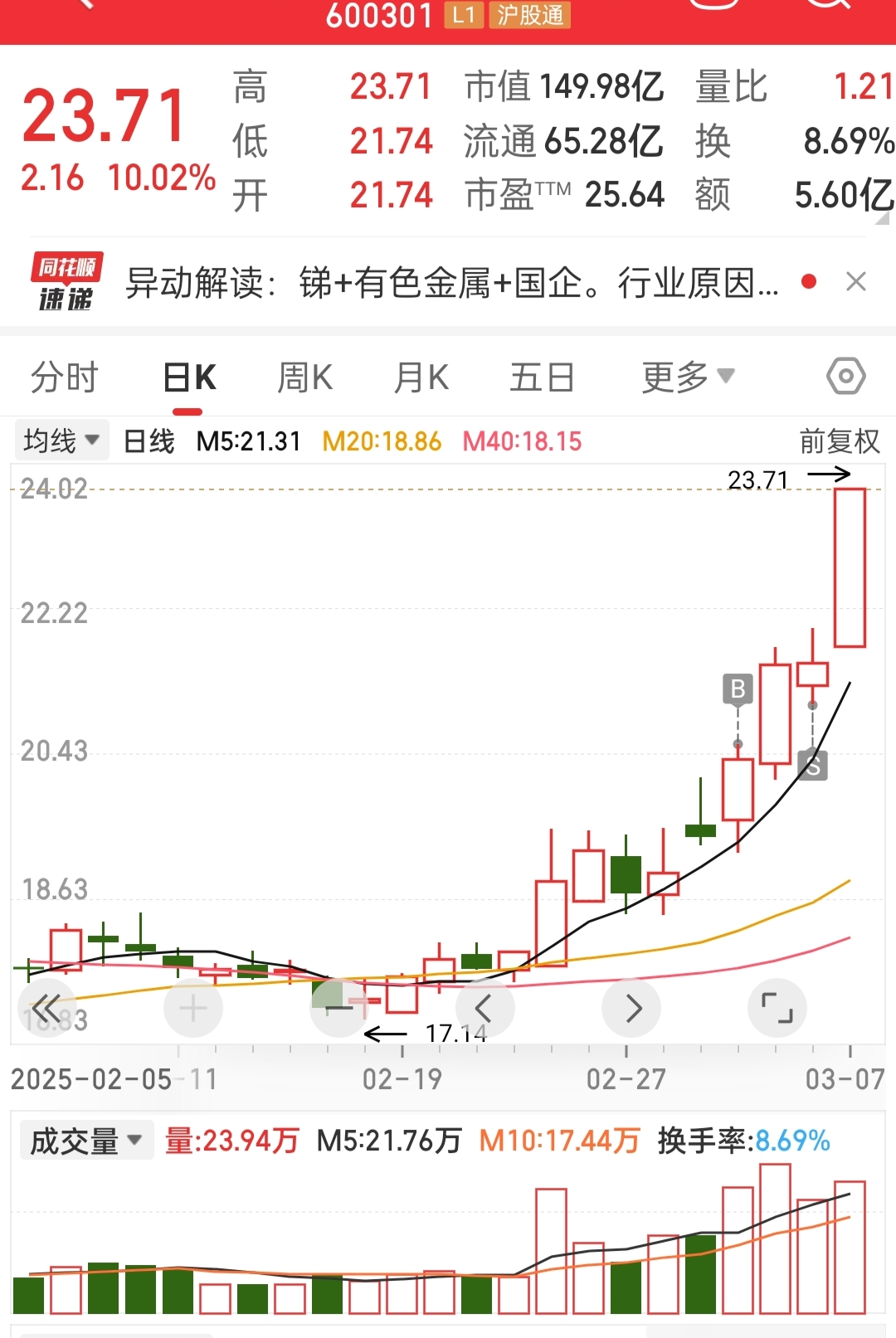The width and height of the screenshot is (896, 1338).
Task: Jump to earliest data with double arrow
Action: pyautogui.click(x=46, y=1008)
